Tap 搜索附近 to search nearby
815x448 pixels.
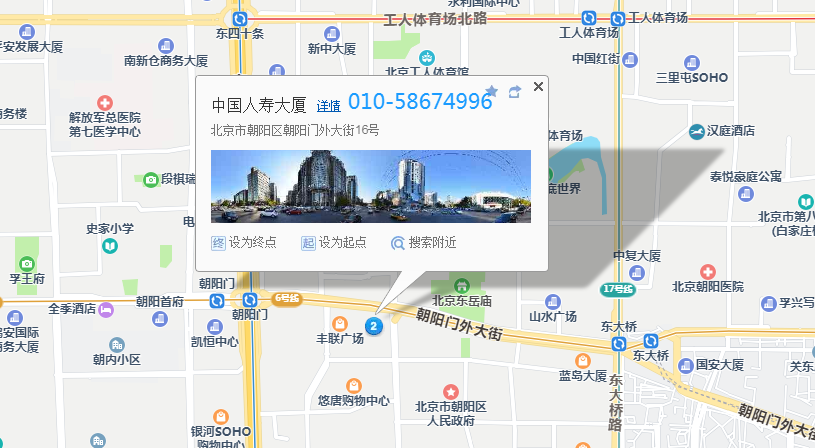[424, 243]
